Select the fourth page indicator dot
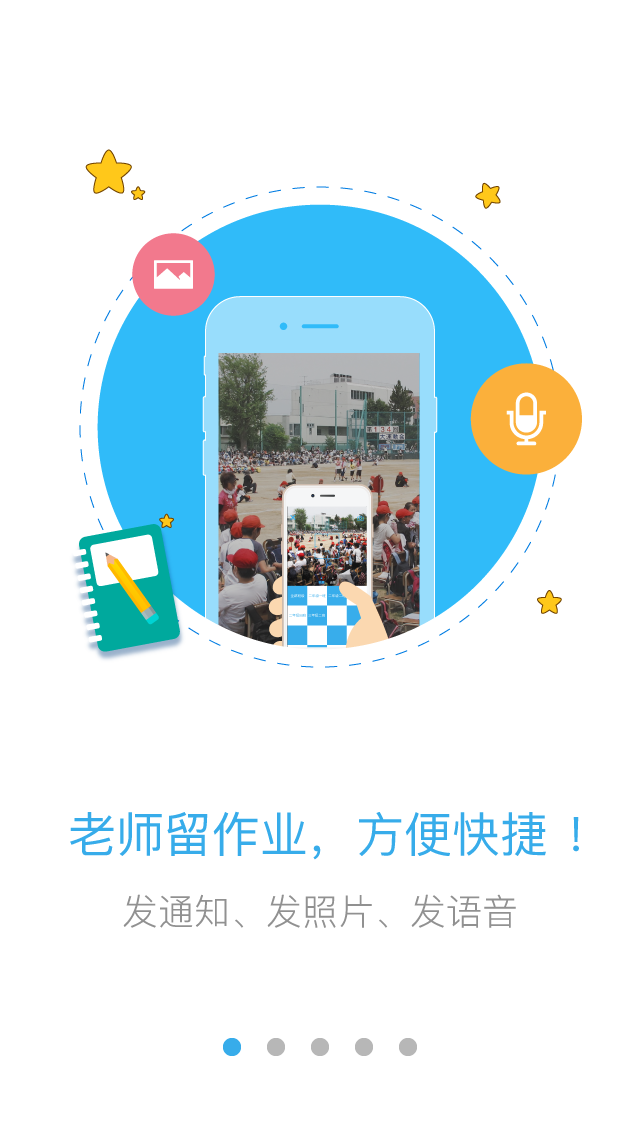 (364, 1047)
